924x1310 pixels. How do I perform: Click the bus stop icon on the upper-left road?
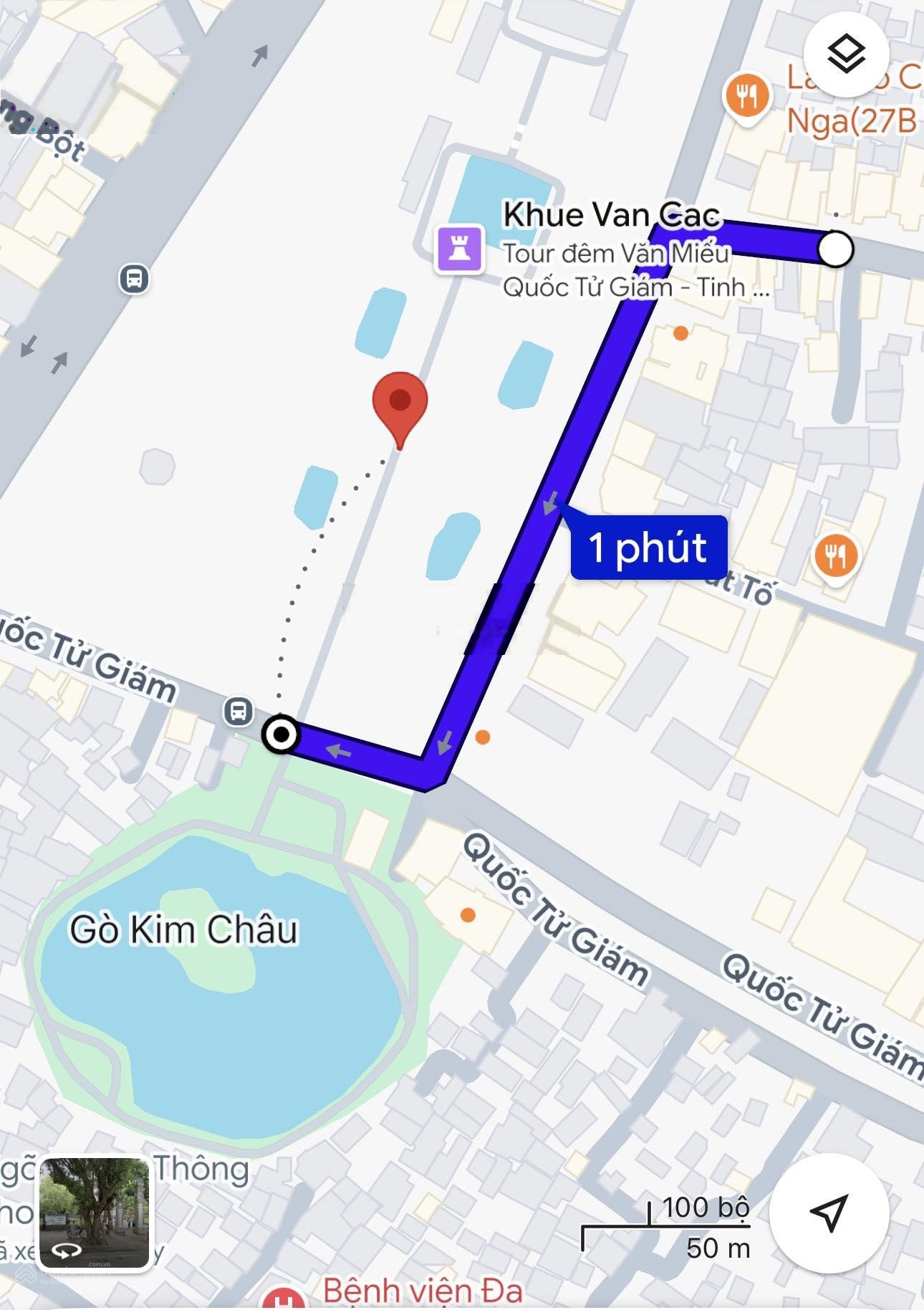pyautogui.click(x=133, y=279)
